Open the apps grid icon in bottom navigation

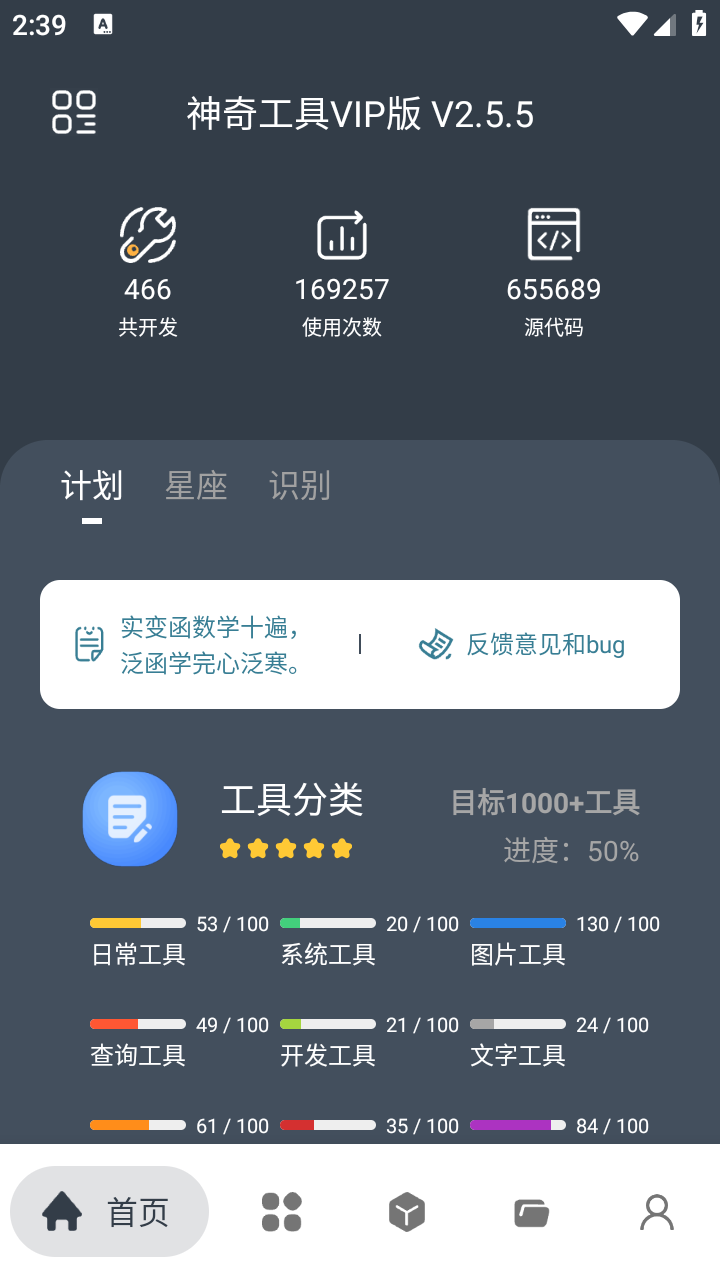coord(281,1211)
